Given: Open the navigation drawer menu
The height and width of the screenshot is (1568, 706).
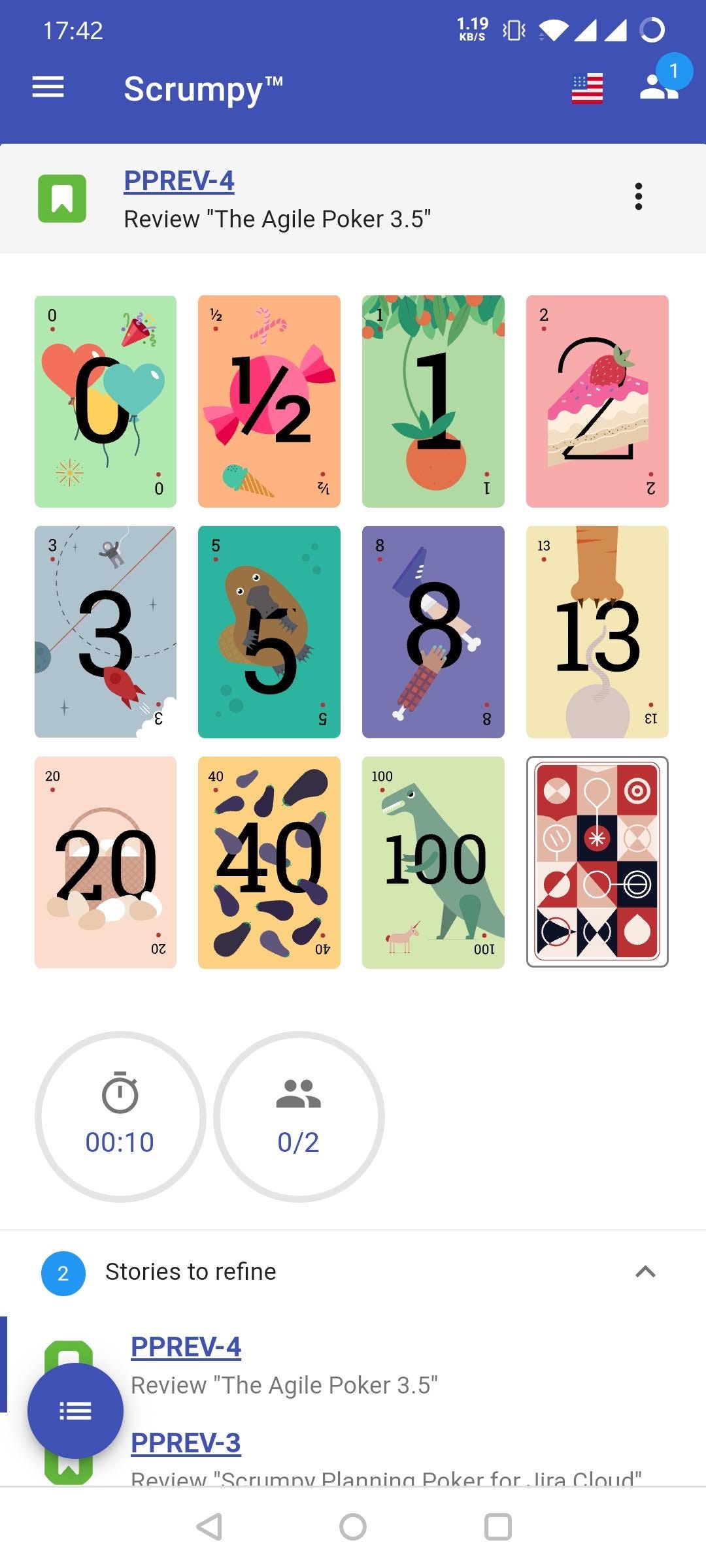Looking at the screenshot, I should click(48, 87).
